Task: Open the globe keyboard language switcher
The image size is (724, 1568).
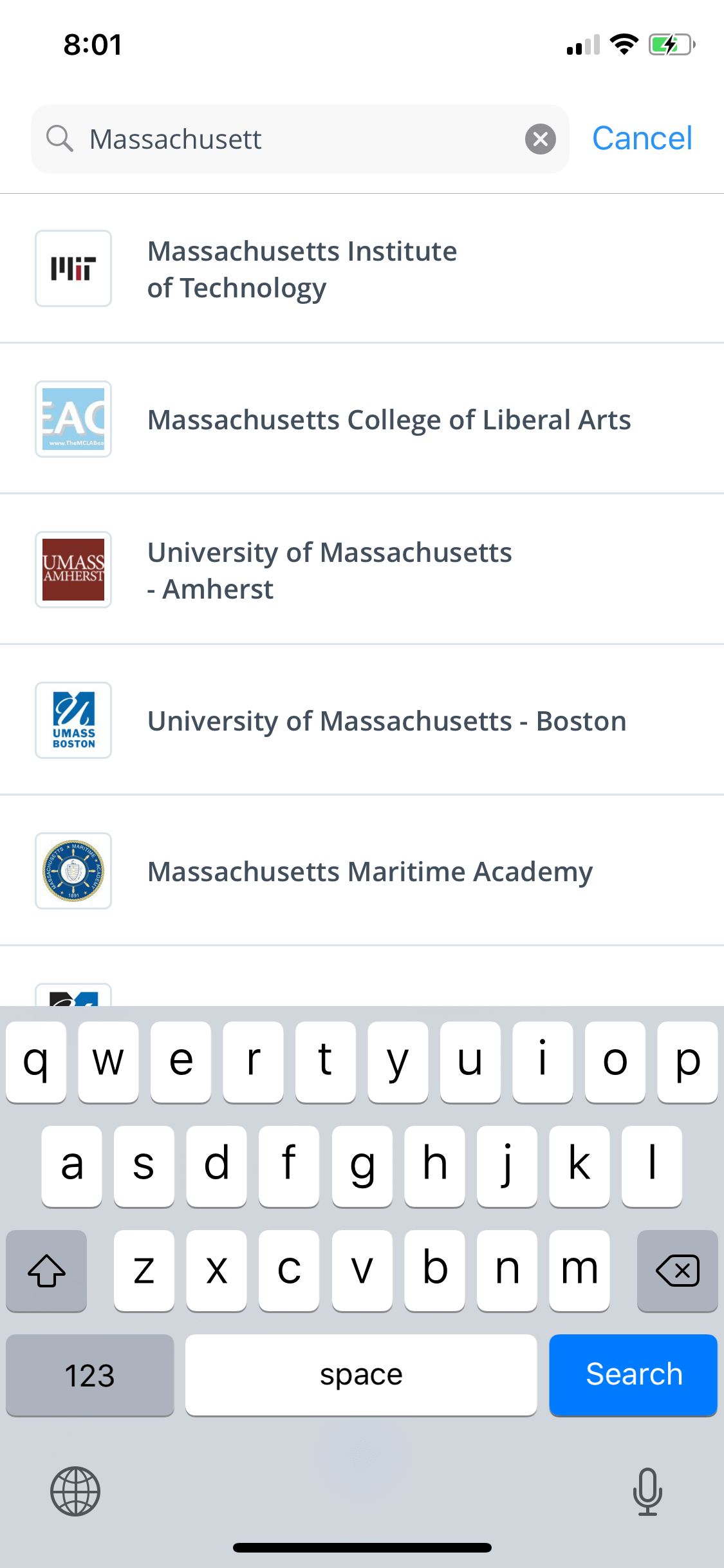Action: click(75, 1491)
